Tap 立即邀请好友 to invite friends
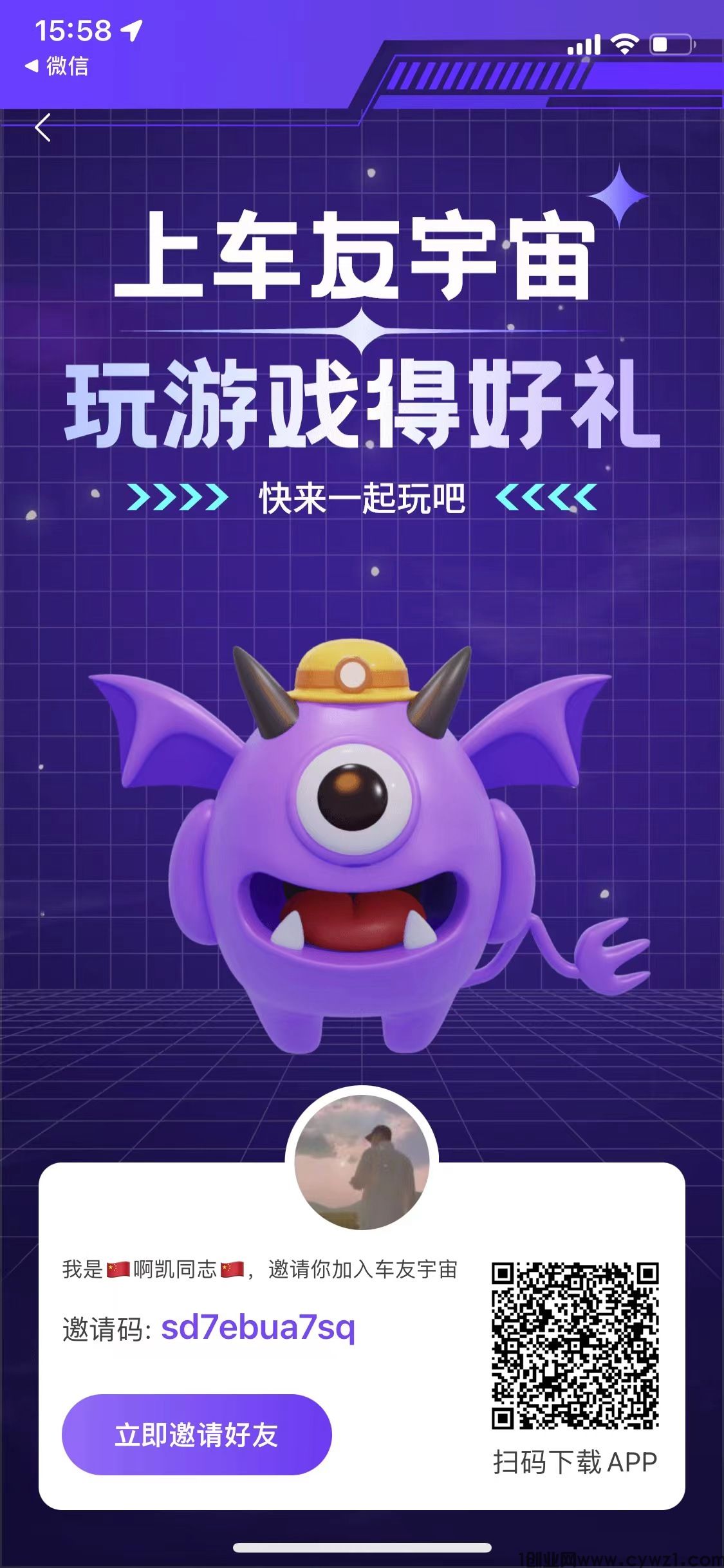This screenshot has width=724, height=1568. click(x=196, y=1434)
